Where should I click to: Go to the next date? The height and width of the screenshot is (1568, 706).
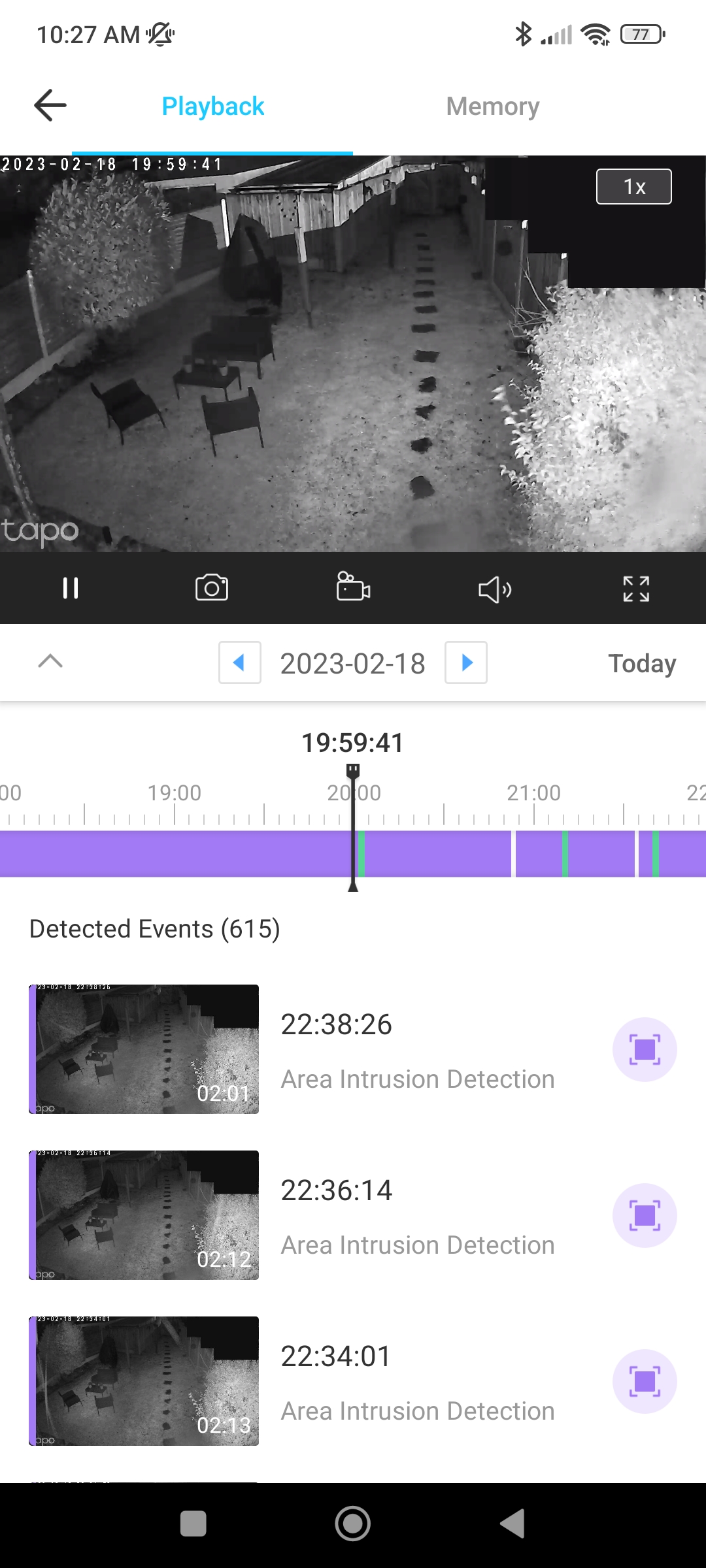tap(466, 662)
